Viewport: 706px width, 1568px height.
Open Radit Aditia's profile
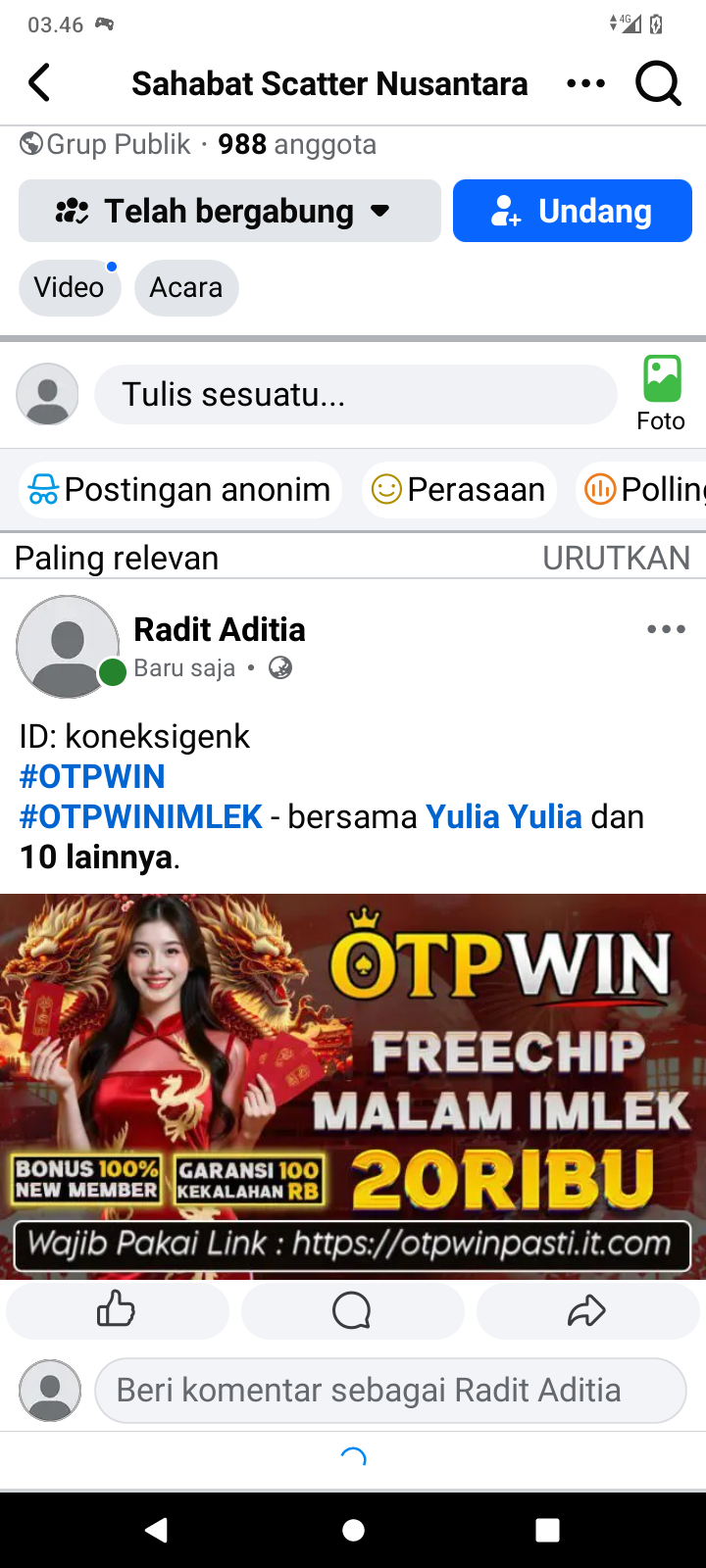tap(220, 629)
